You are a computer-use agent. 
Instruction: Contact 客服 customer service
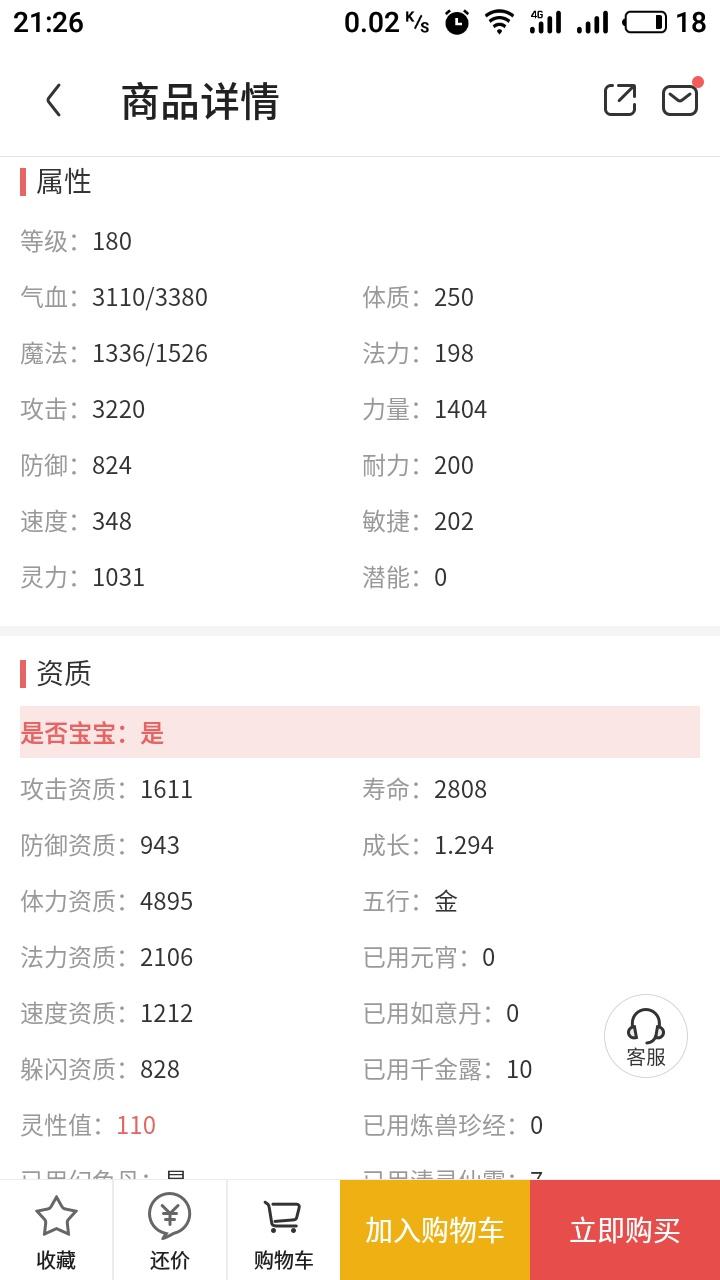coord(646,1036)
